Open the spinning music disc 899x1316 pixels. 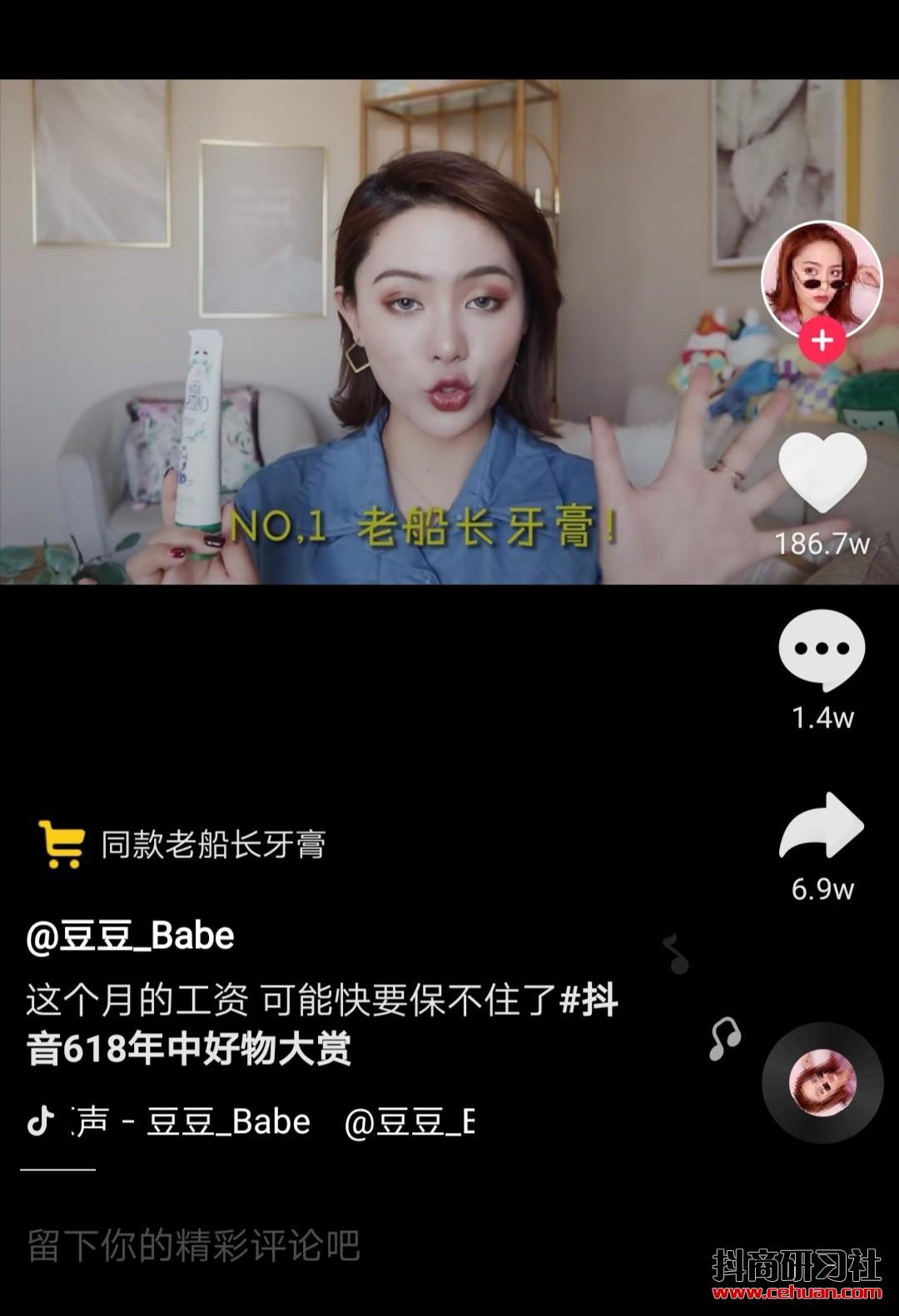coord(822,1082)
